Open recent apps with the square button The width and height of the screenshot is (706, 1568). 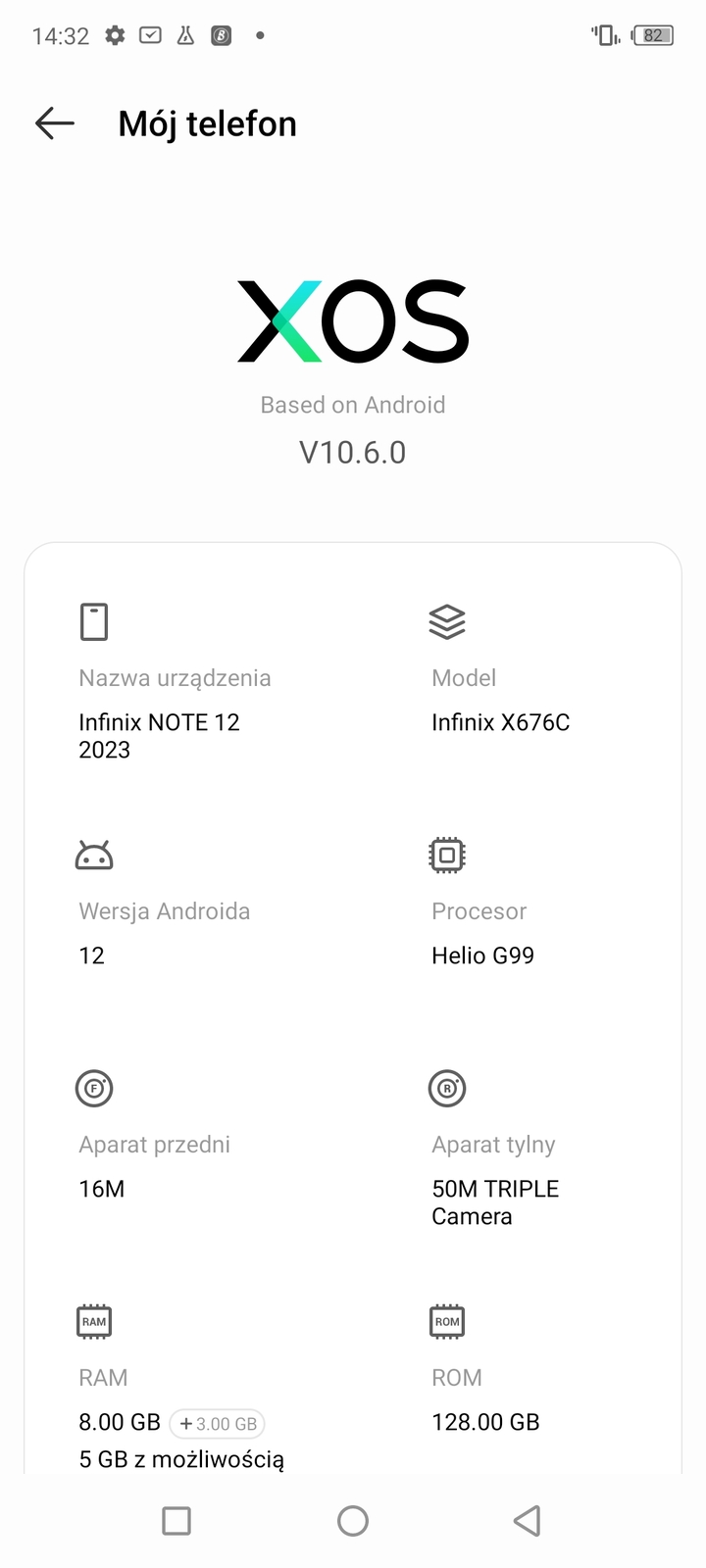[176, 1521]
